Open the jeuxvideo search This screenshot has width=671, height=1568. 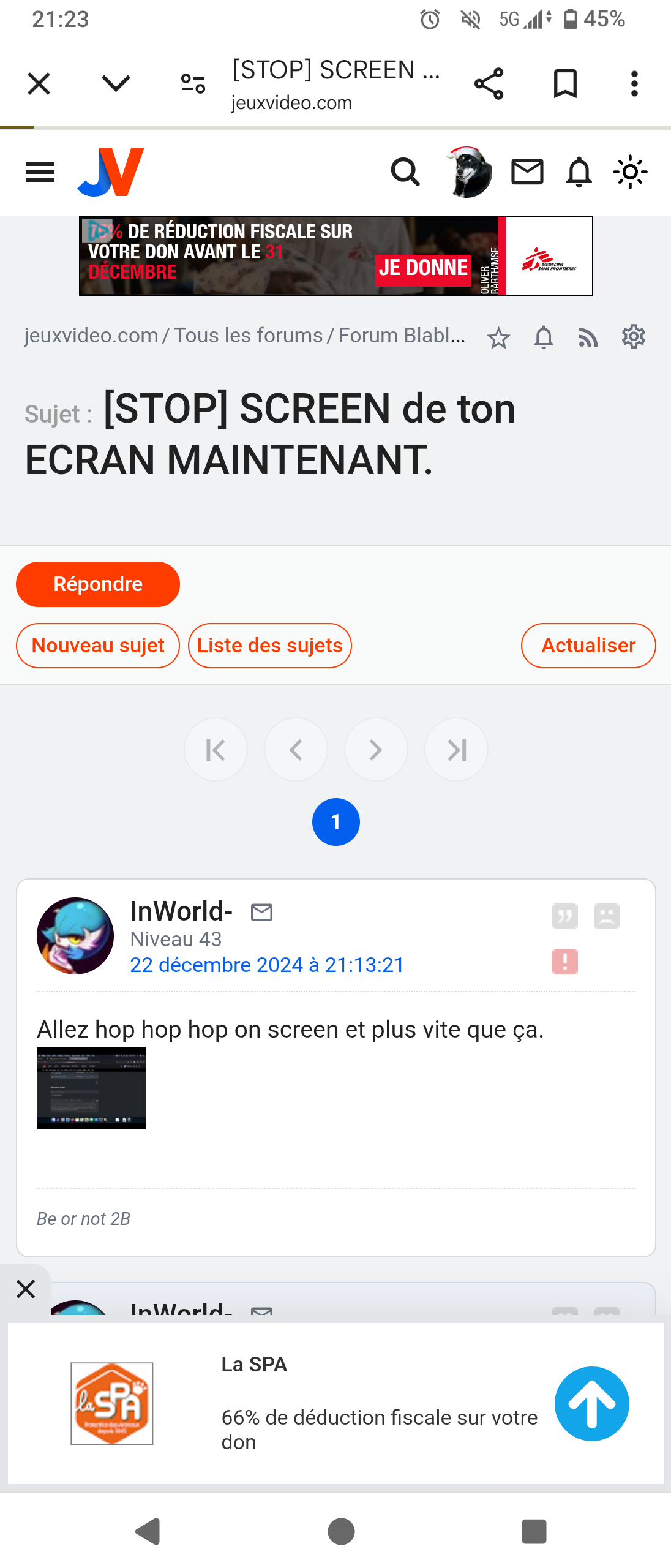coord(405,172)
